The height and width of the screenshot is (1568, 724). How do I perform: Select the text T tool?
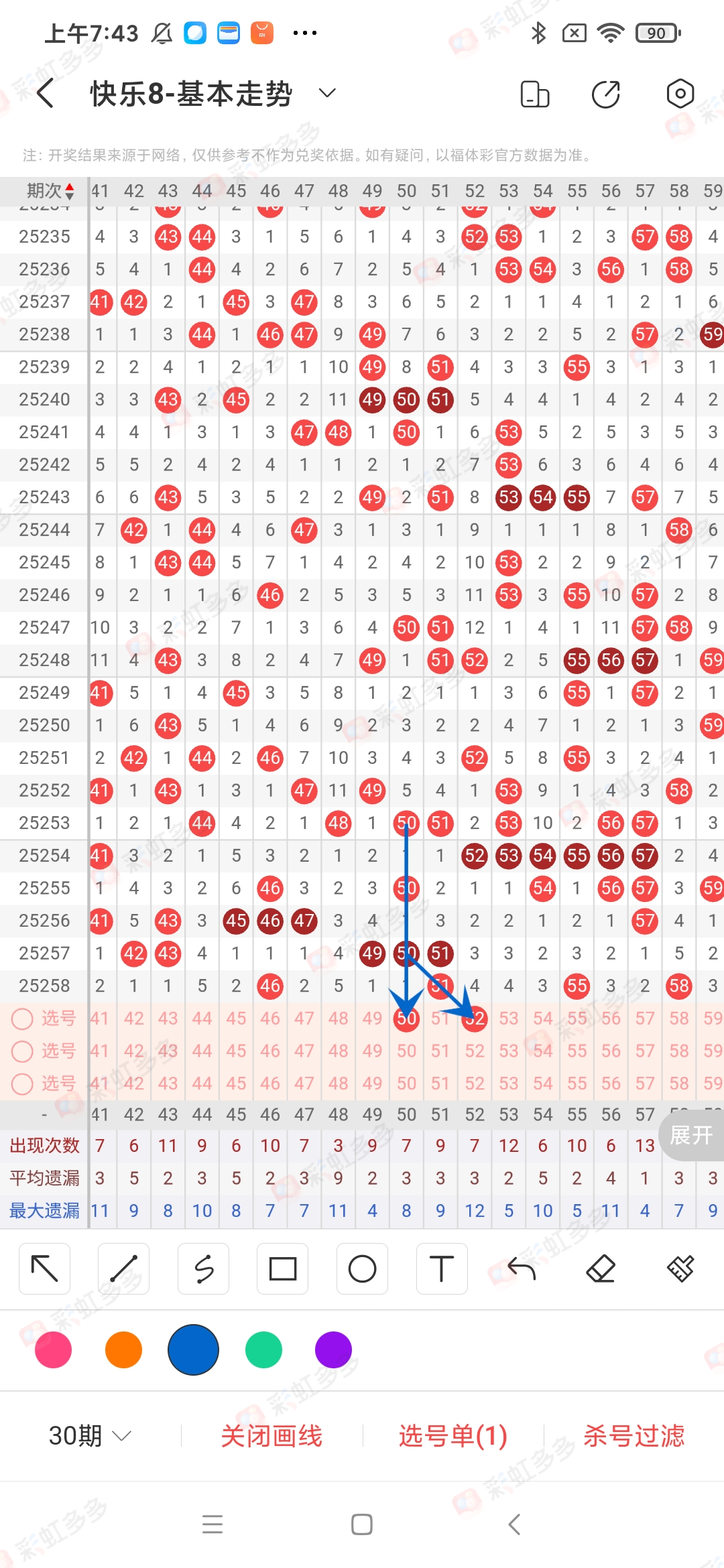pyautogui.click(x=442, y=1268)
